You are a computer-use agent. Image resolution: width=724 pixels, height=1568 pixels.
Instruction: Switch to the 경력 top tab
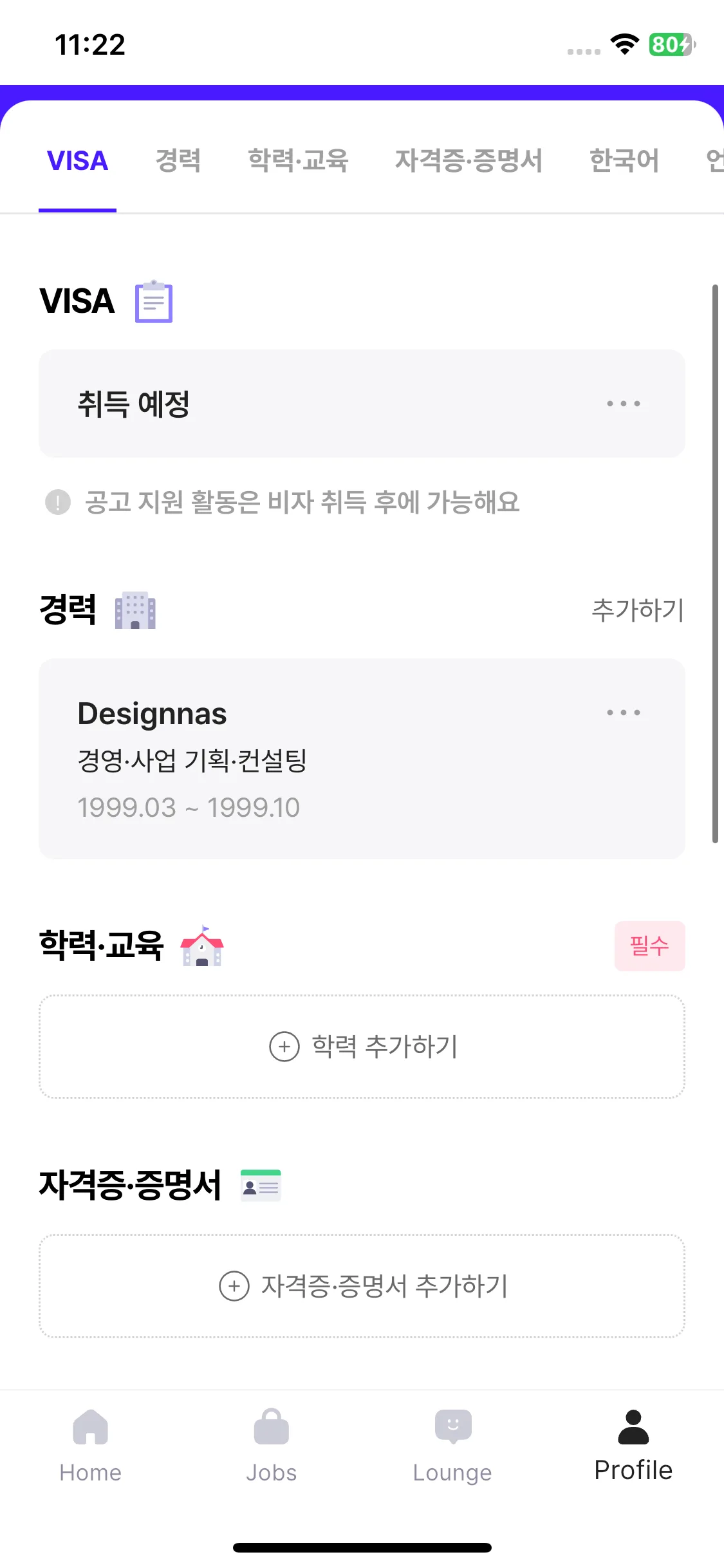(178, 161)
